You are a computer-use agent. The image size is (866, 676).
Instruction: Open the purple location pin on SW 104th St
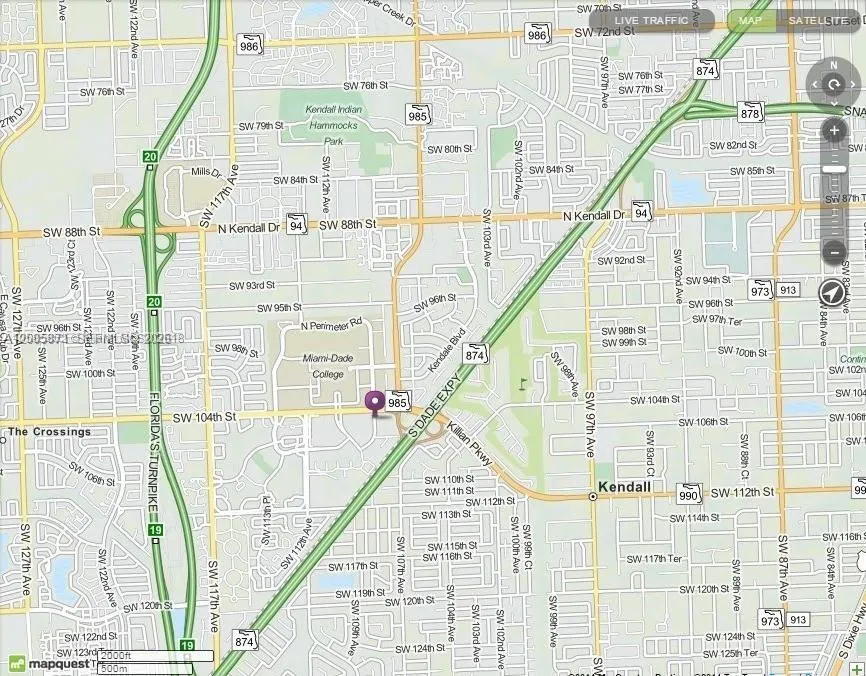click(376, 402)
